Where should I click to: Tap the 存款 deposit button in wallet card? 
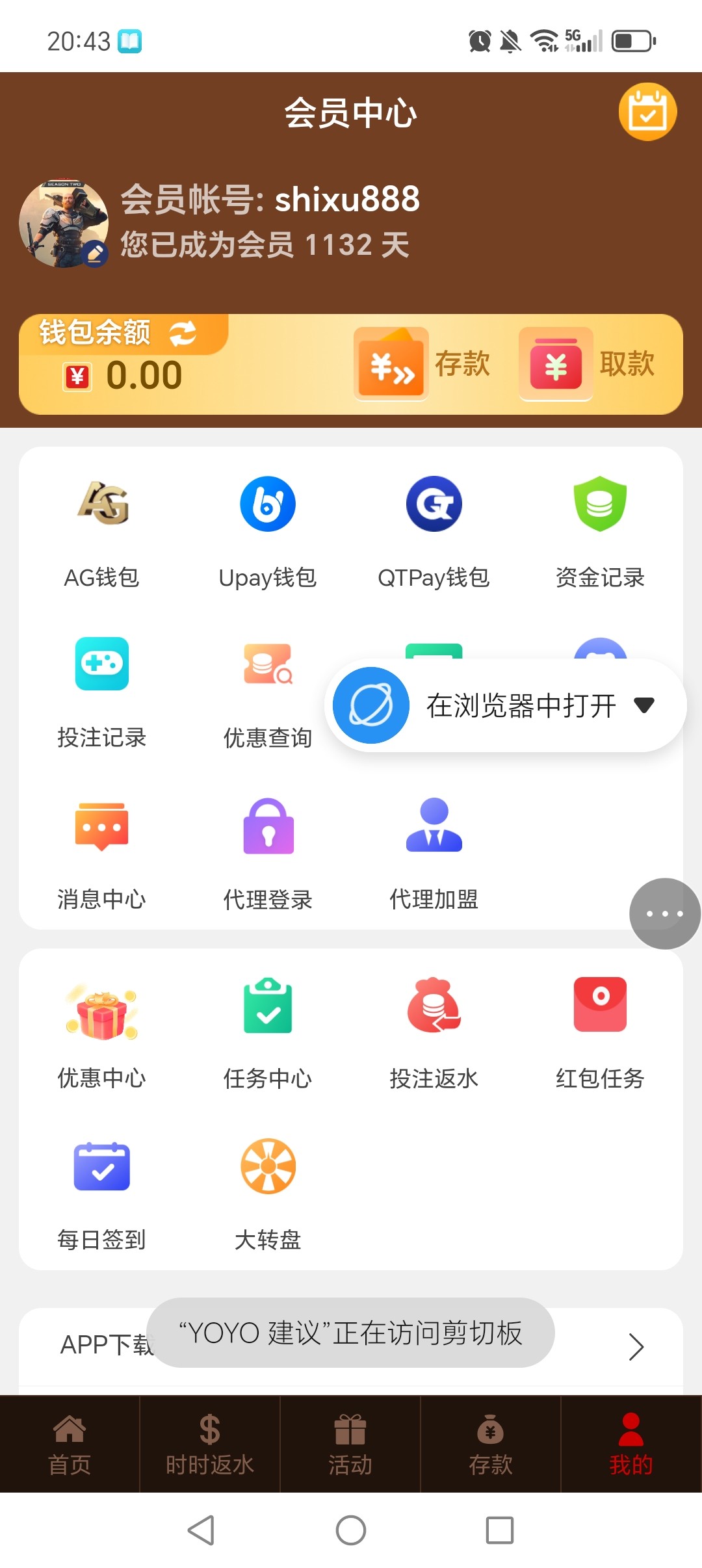click(x=422, y=364)
